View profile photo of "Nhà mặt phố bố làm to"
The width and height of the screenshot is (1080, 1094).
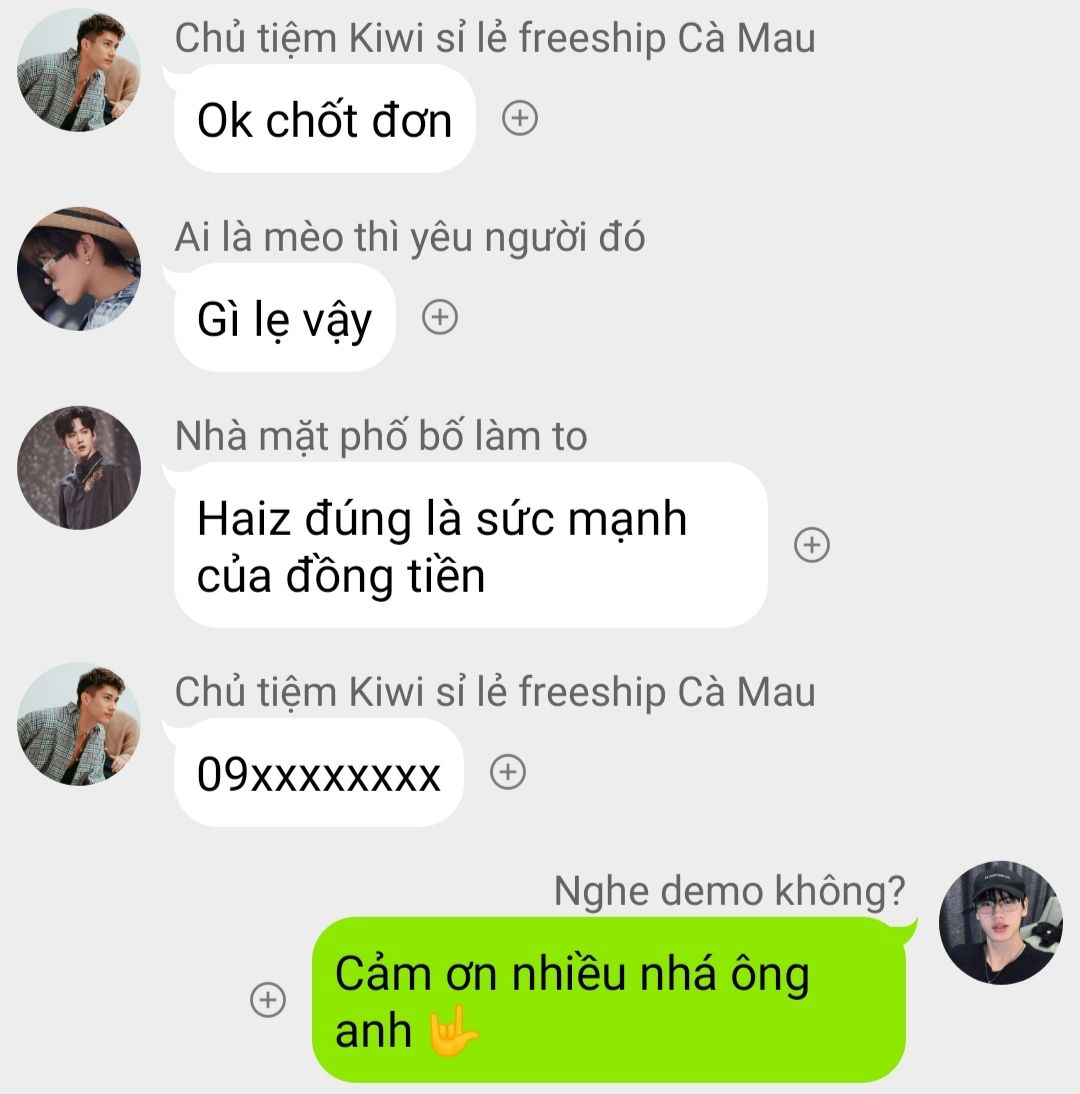click(79, 467)
